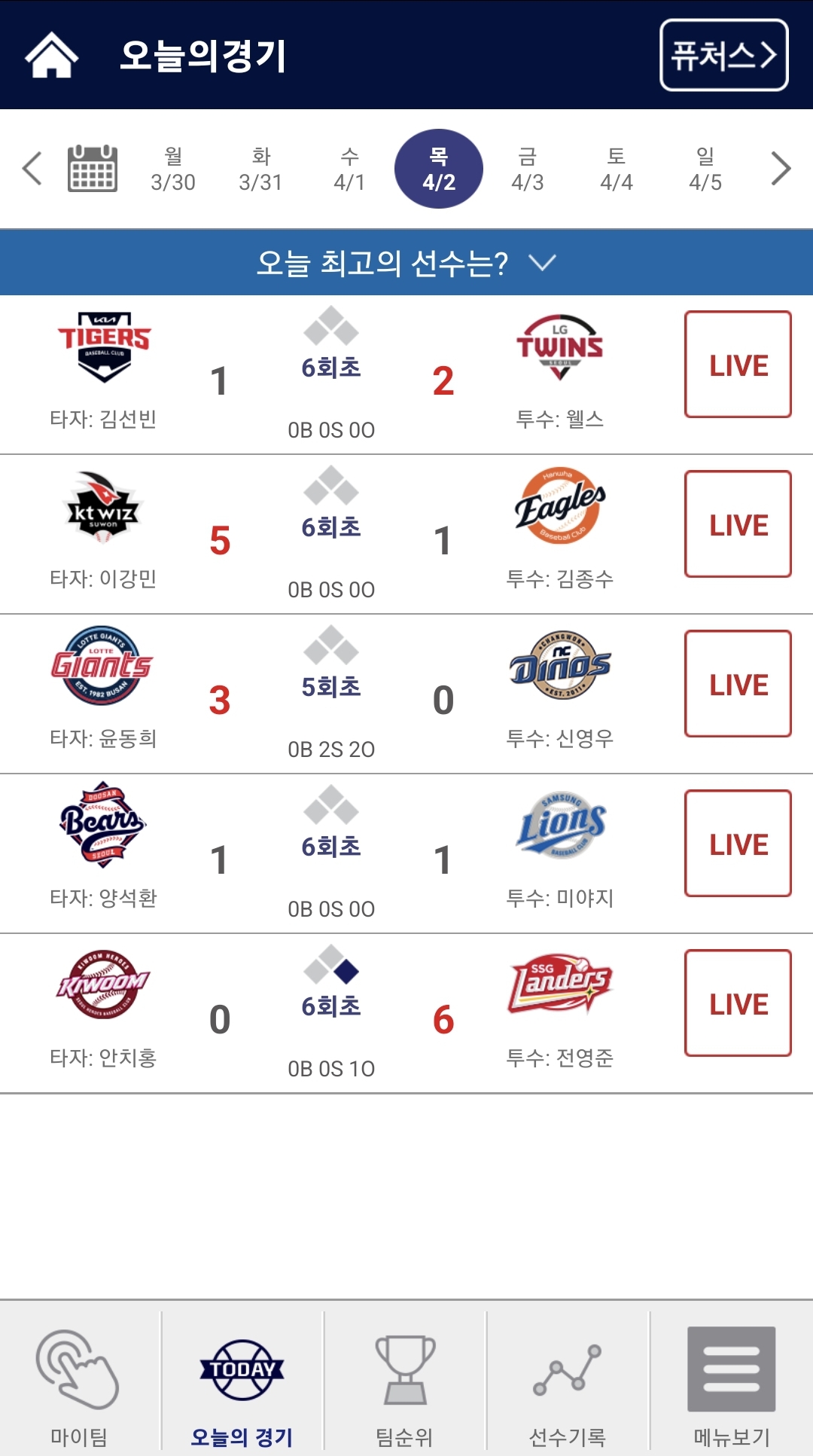Switch to the 마이팀 tab

tap(79, 1382)
